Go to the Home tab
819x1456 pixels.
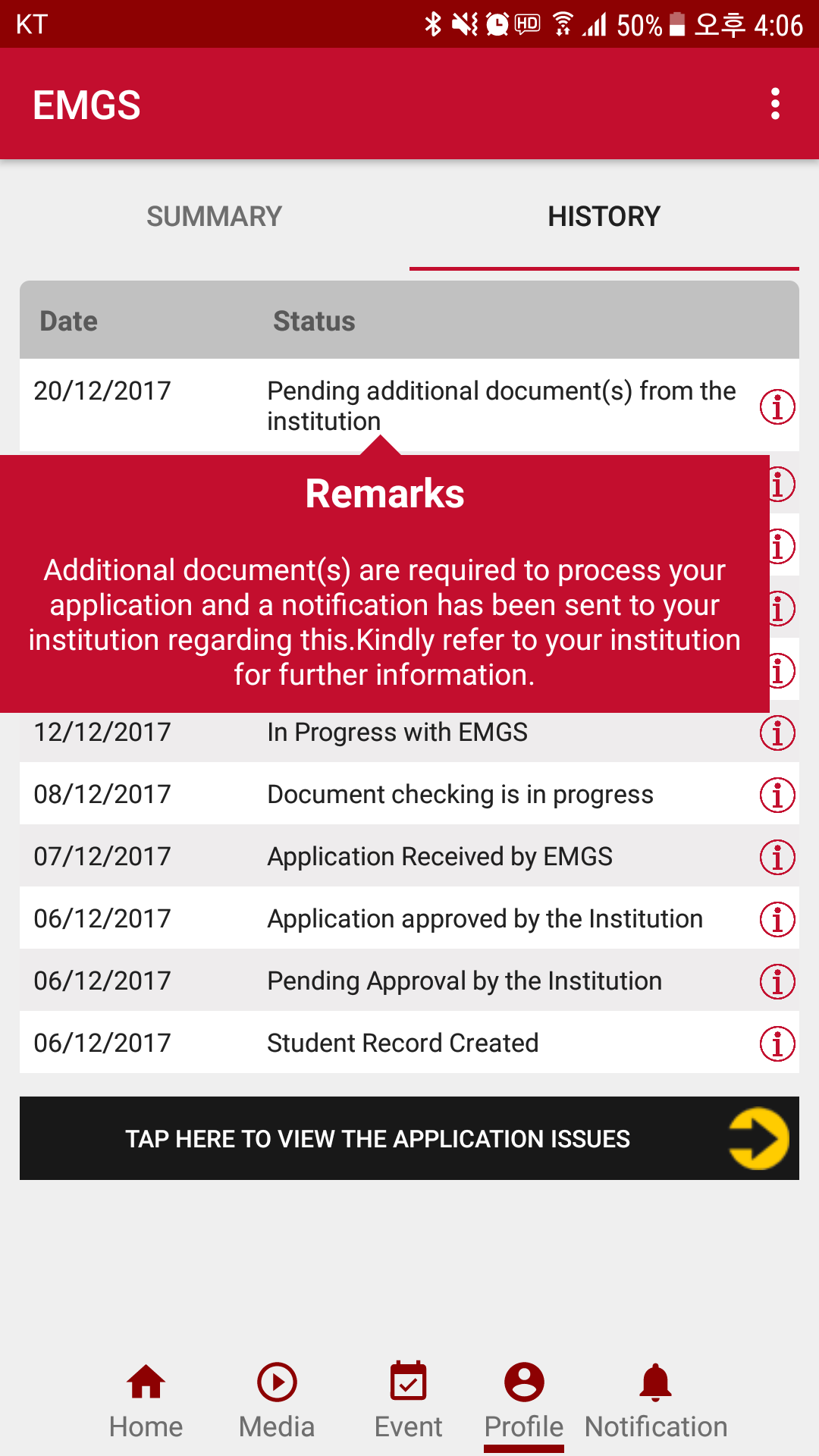point(146,1400)
